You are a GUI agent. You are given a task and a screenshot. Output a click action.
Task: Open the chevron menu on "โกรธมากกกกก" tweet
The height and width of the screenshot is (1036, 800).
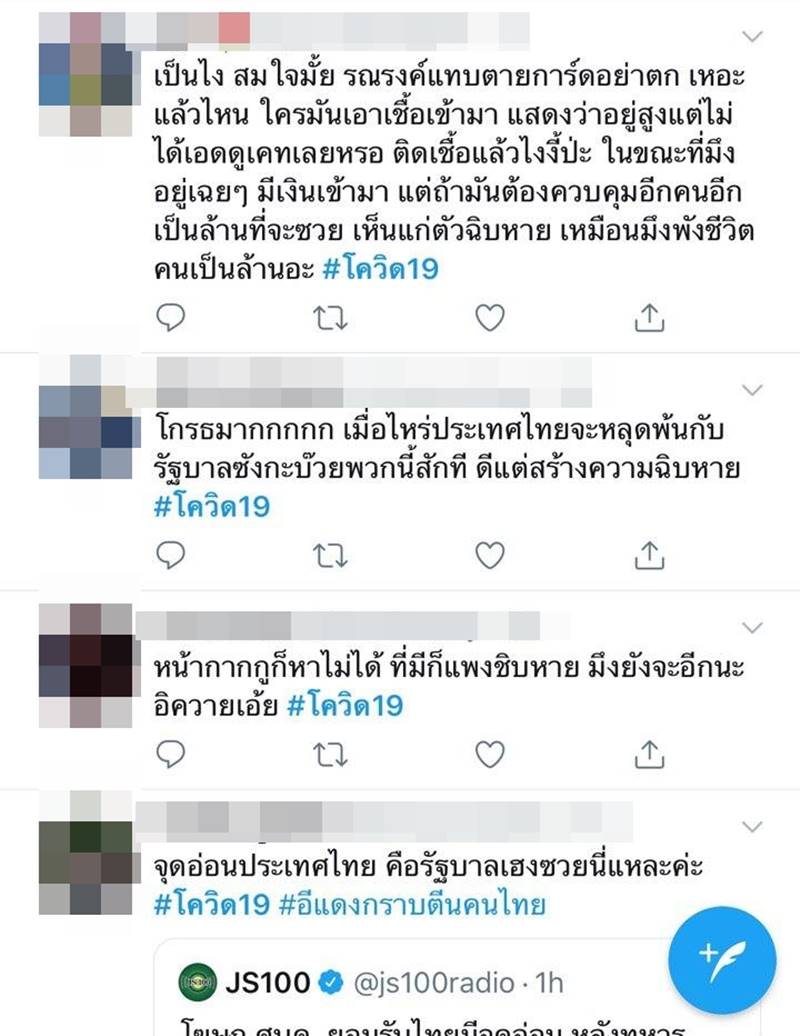pos(753,389)
